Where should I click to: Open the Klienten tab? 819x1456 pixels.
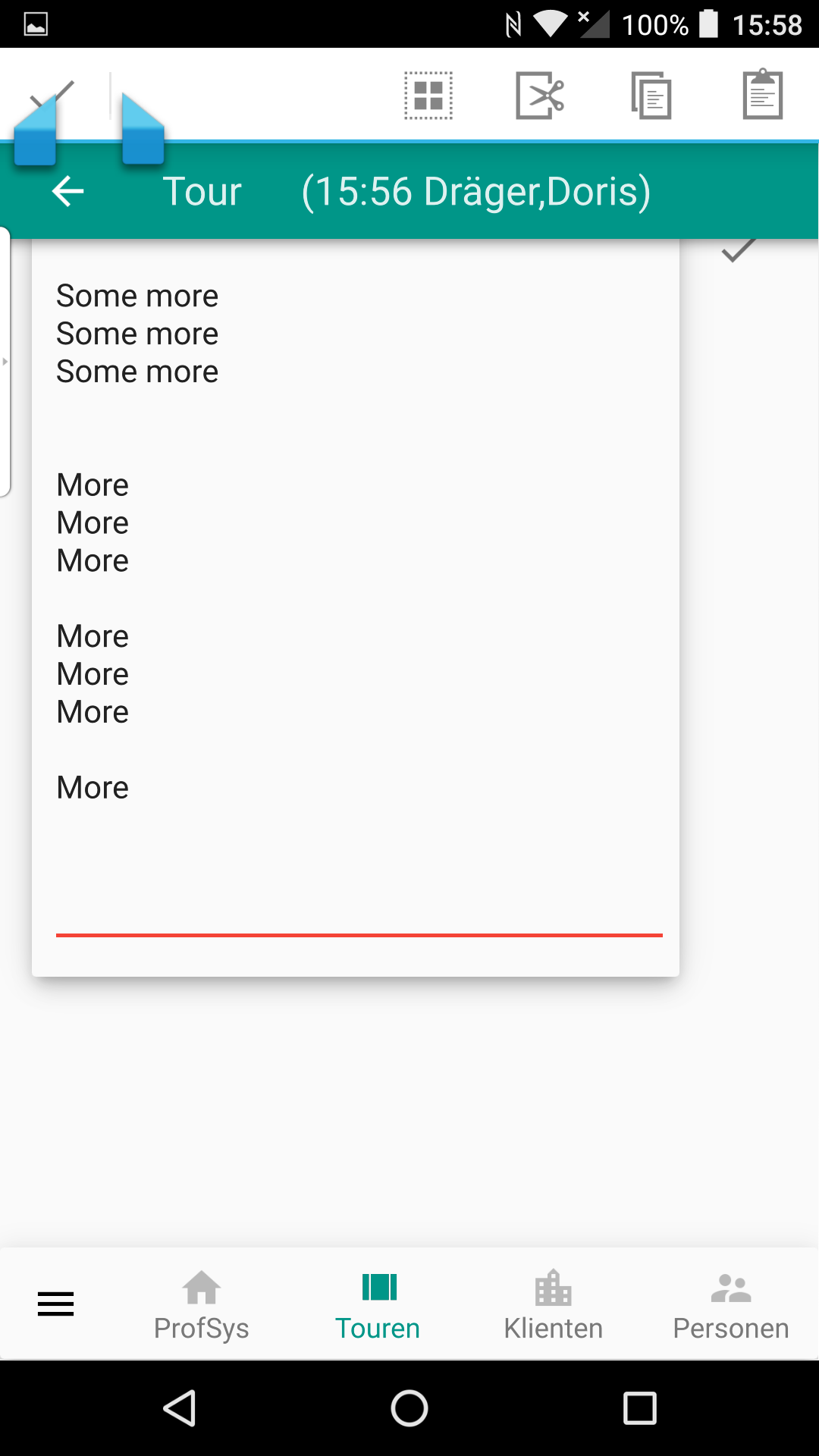554,1306
